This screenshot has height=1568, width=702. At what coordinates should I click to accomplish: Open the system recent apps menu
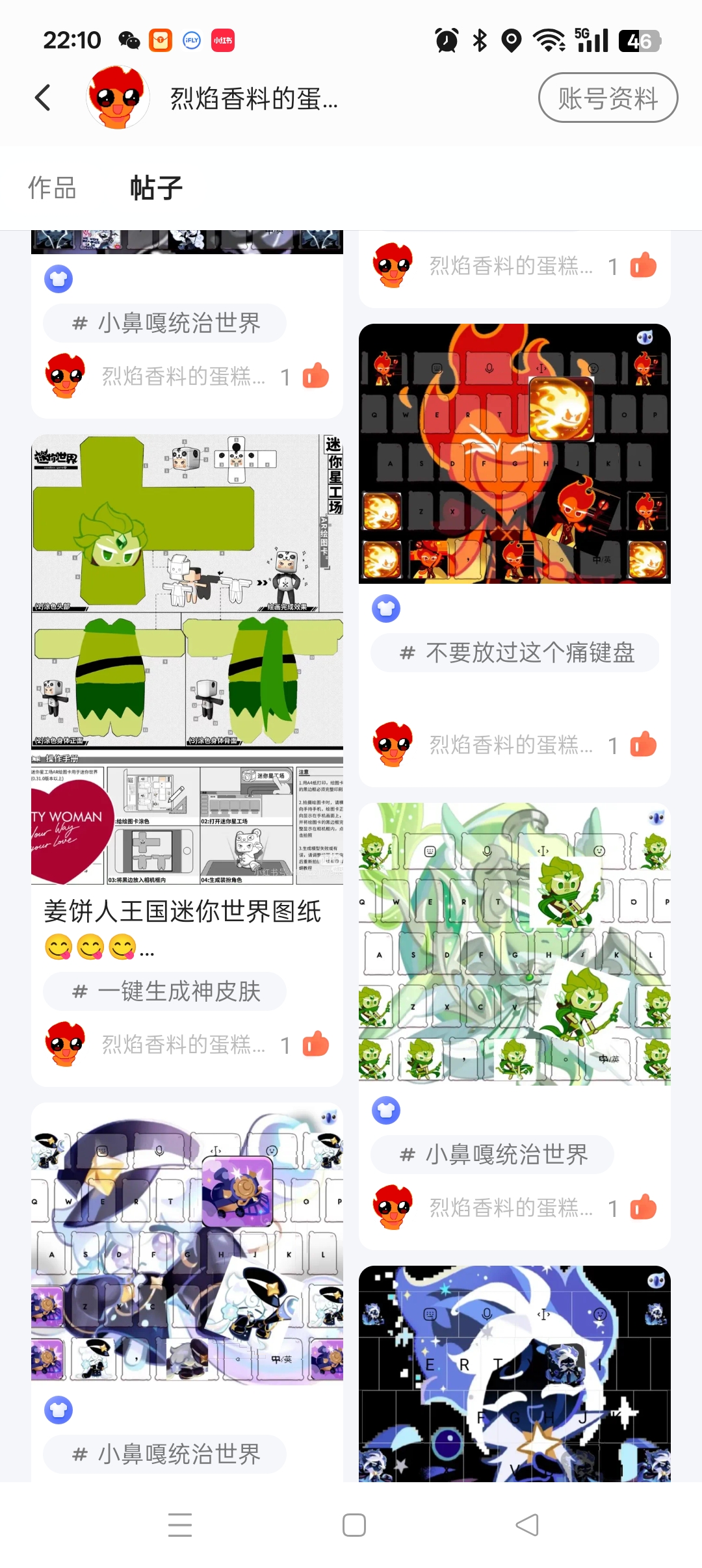coord(180,1524)
